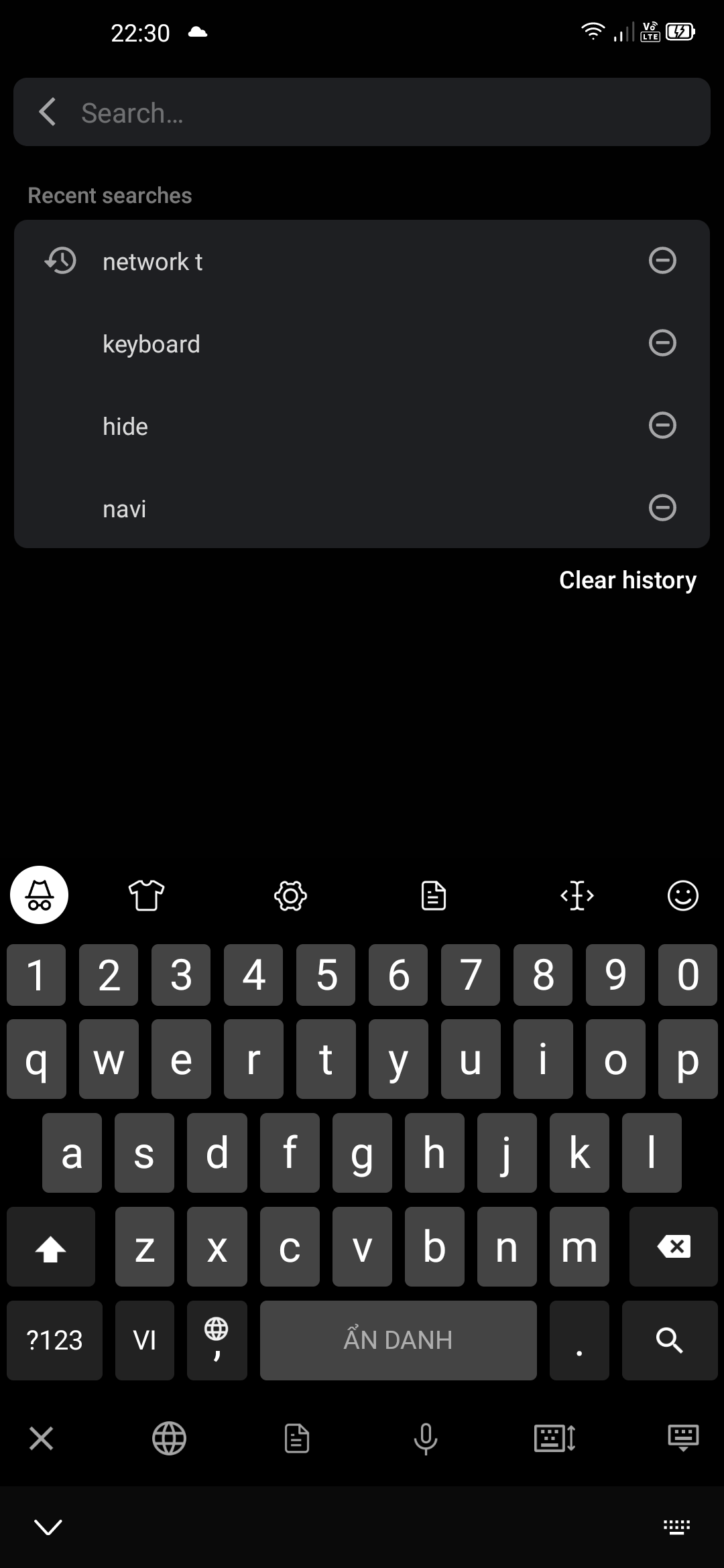Go back using the arrow beside Search

tap(48, 112)
